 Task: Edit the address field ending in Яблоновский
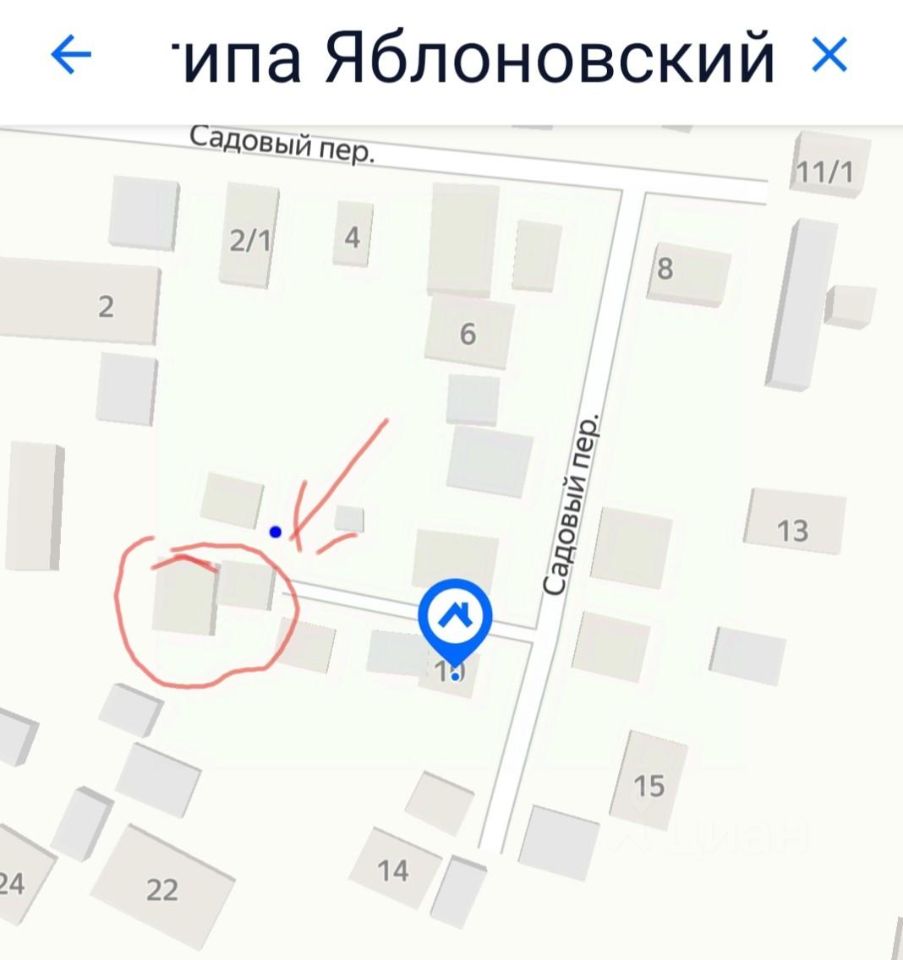tap(472, 58)
